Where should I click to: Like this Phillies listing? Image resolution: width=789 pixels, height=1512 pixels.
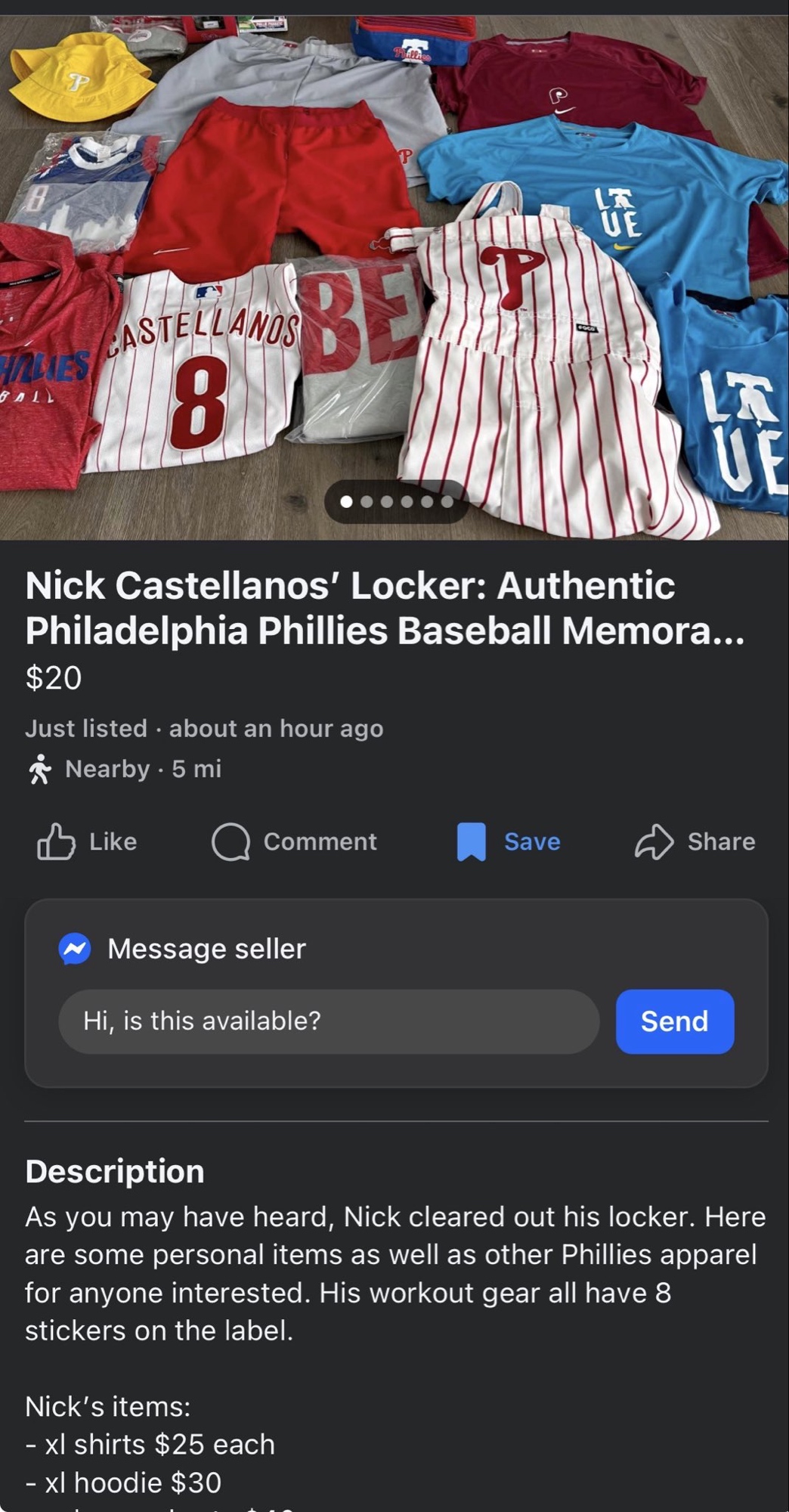point(87,841)
